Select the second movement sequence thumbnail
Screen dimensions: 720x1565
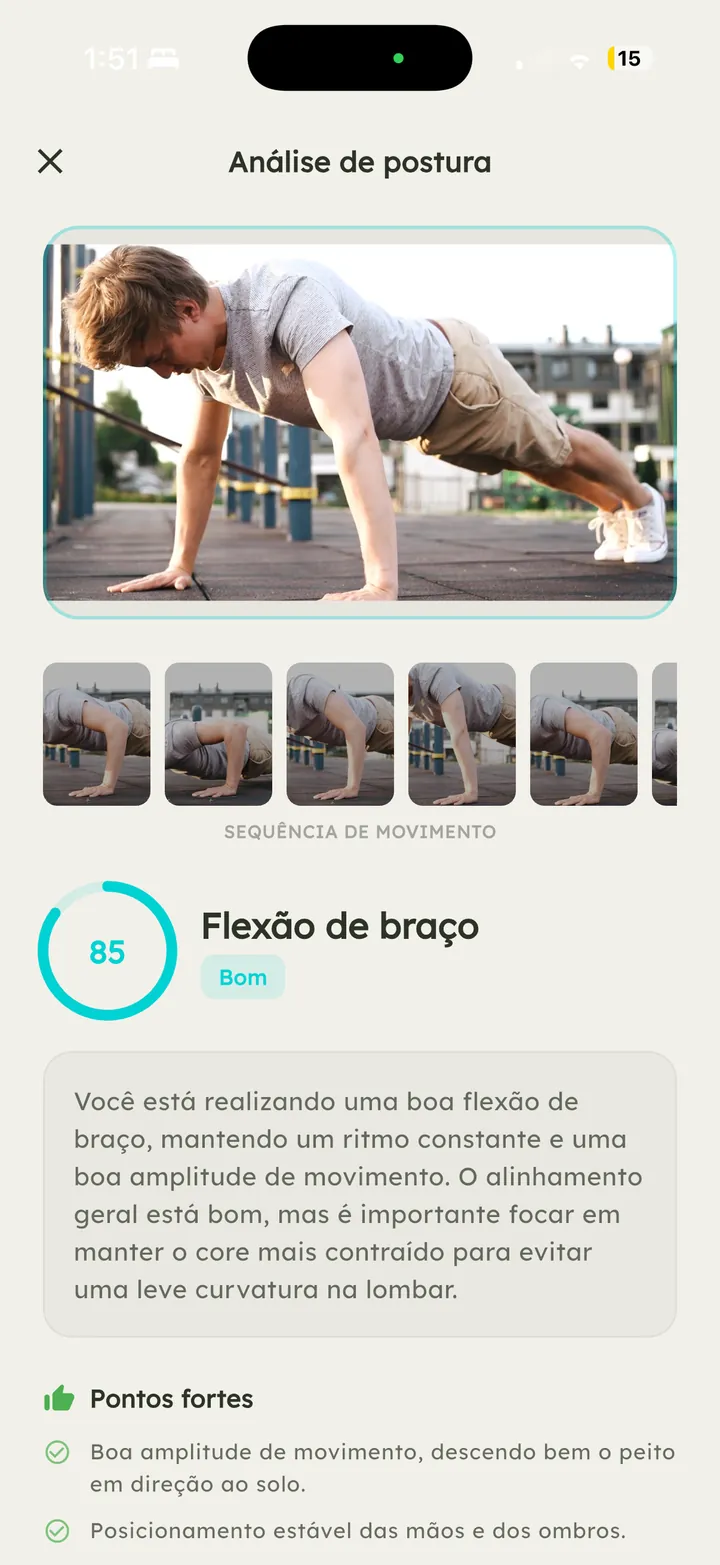click(218, 734)
